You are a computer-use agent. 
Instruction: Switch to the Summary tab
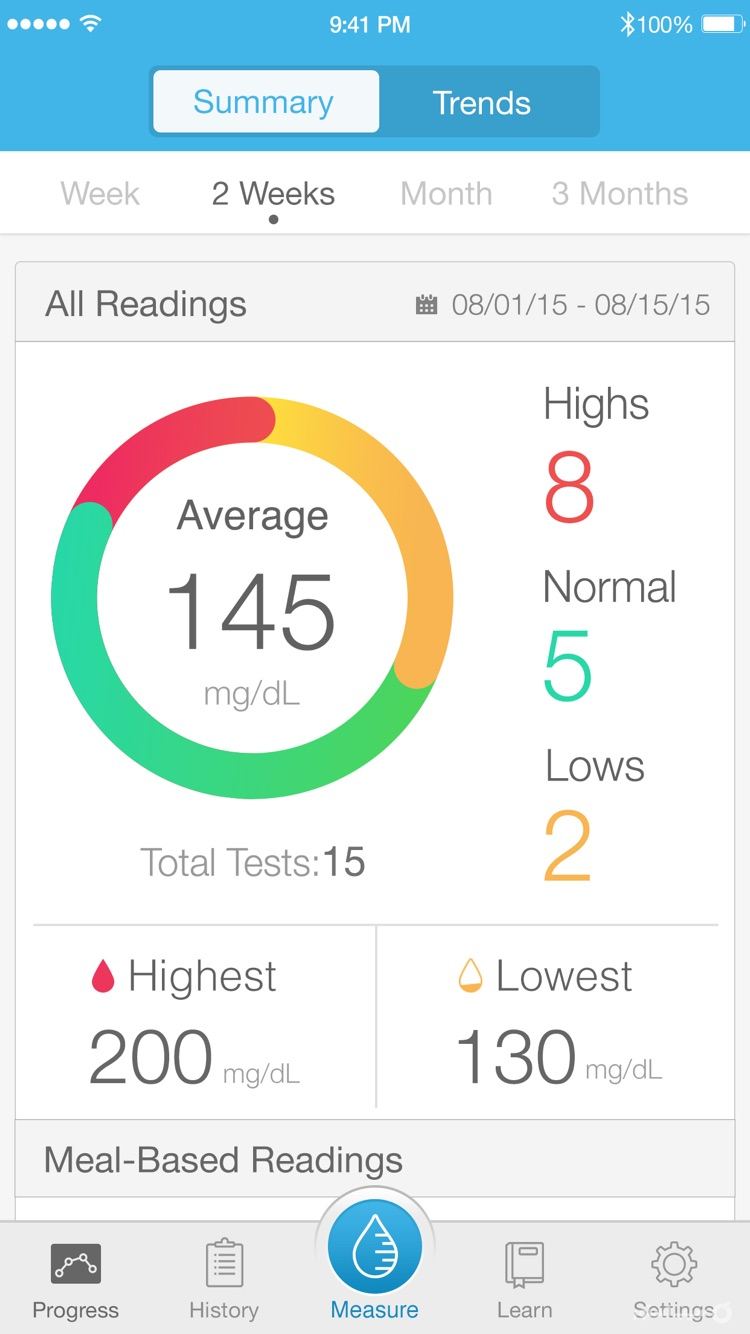pyautogui.click(x=263, y=101)
